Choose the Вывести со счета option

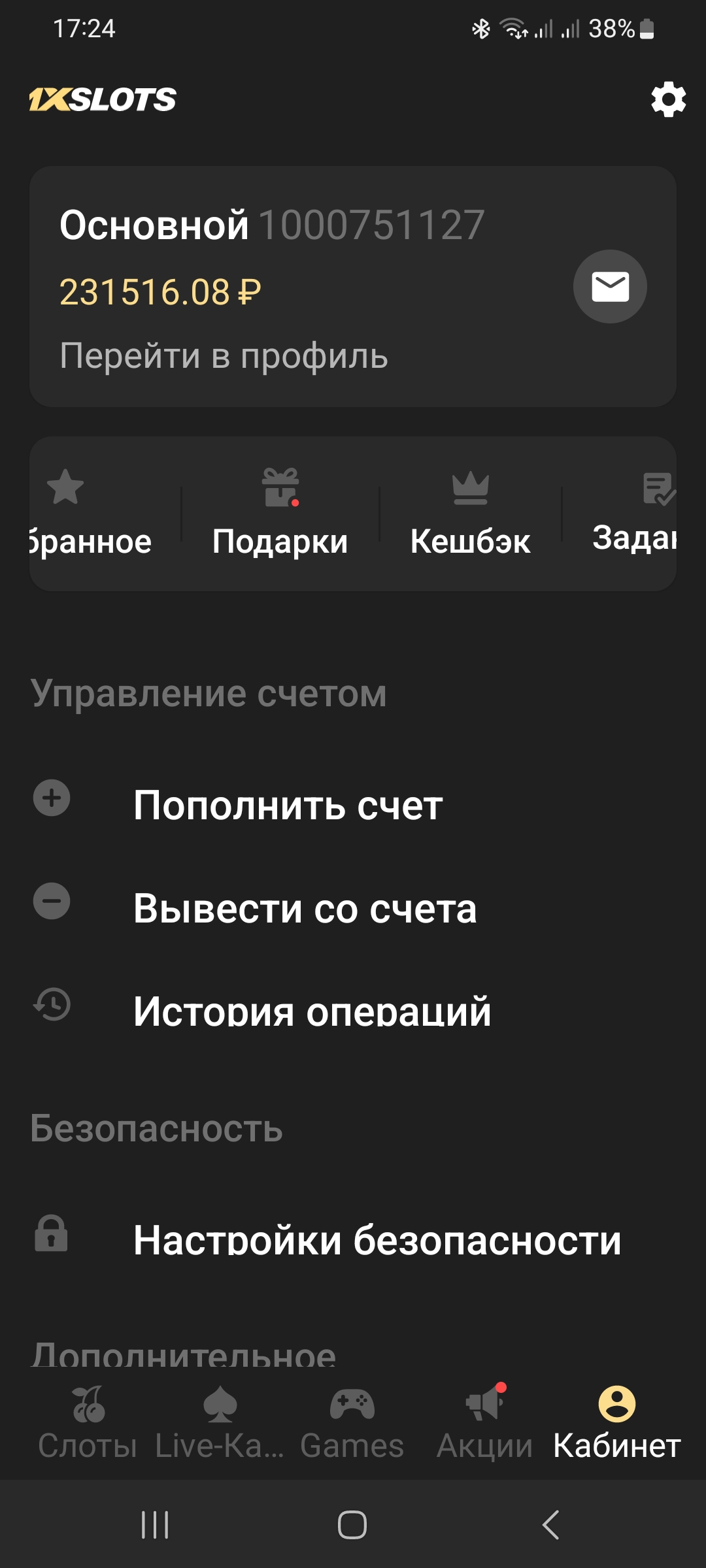(x=305, y=908)
